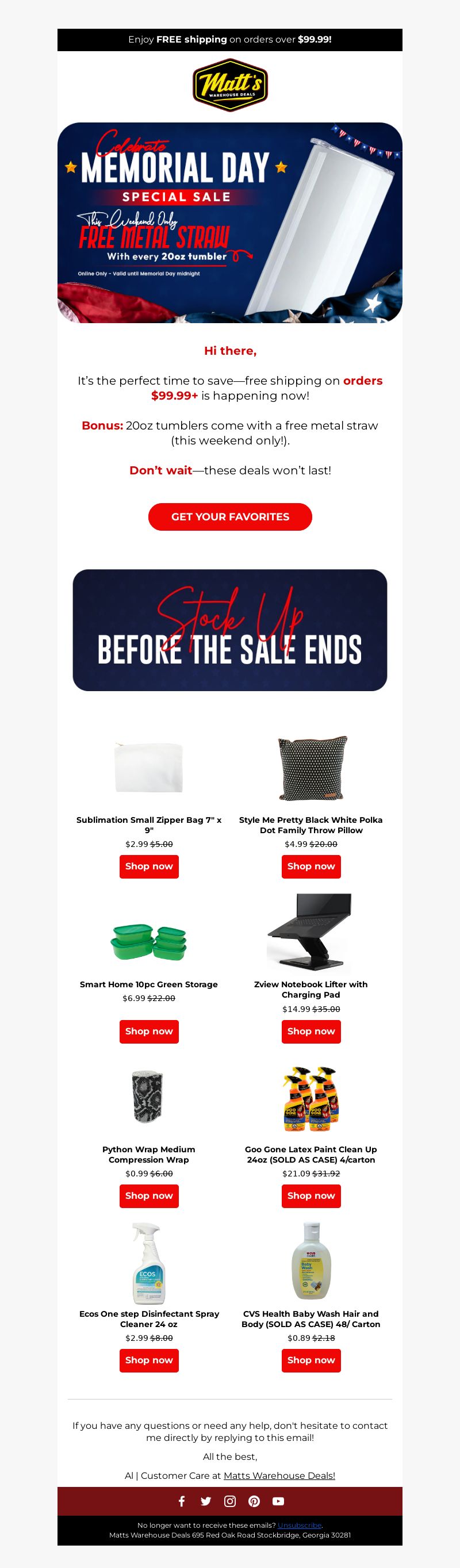Tap the Unsubscribe link
Viewport: 460px width, 1568px height.
(x=300, y=1525)
